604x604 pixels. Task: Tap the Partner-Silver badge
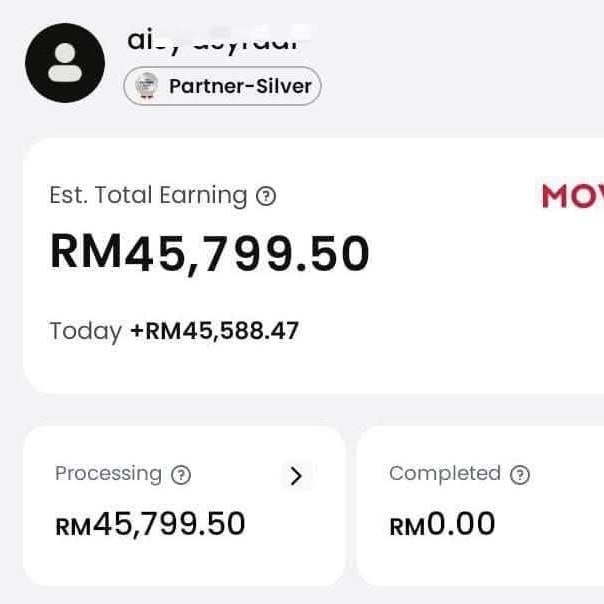point(223,87)
